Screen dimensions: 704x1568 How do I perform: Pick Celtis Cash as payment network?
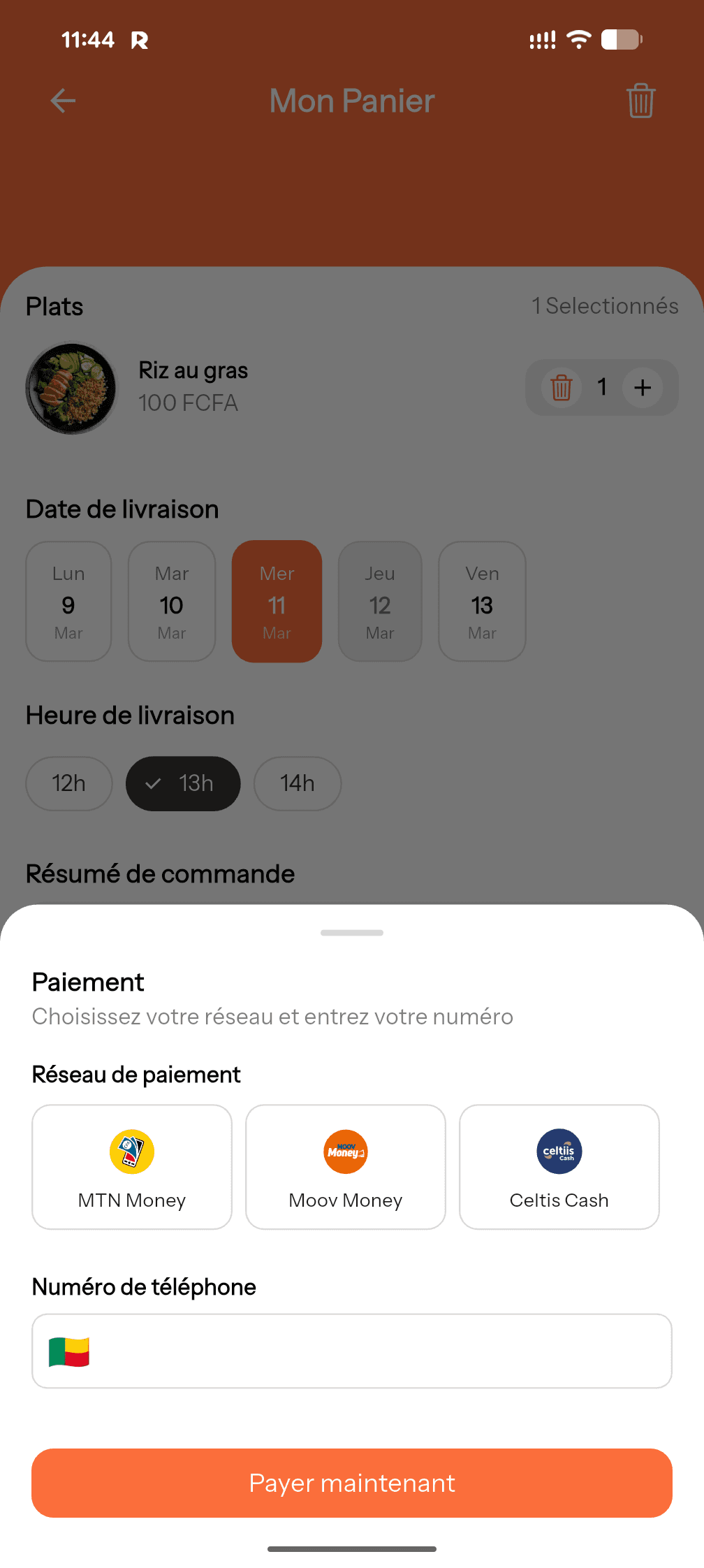pyautogui.click(x=559, y=1166)
